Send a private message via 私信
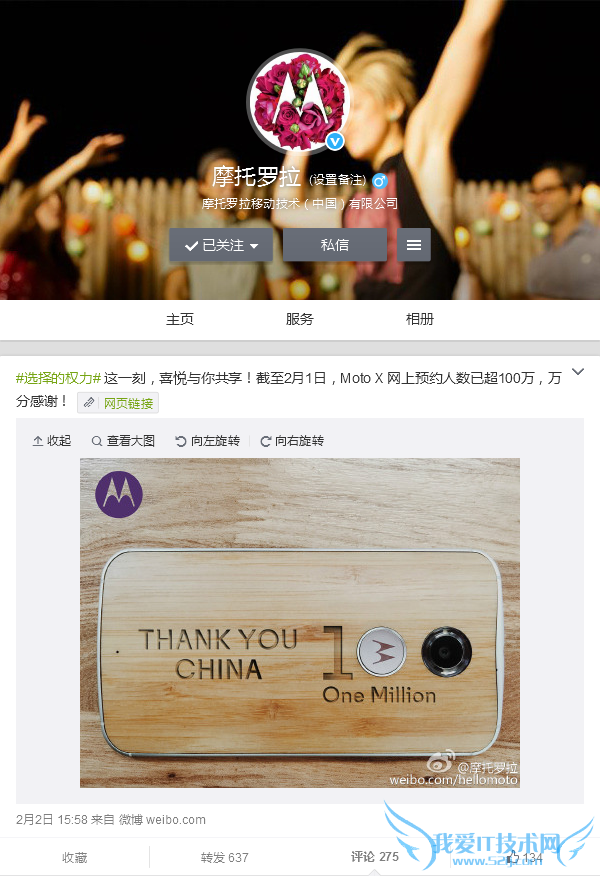The width and height of the screenshot is (600, 876). point(335,245)
